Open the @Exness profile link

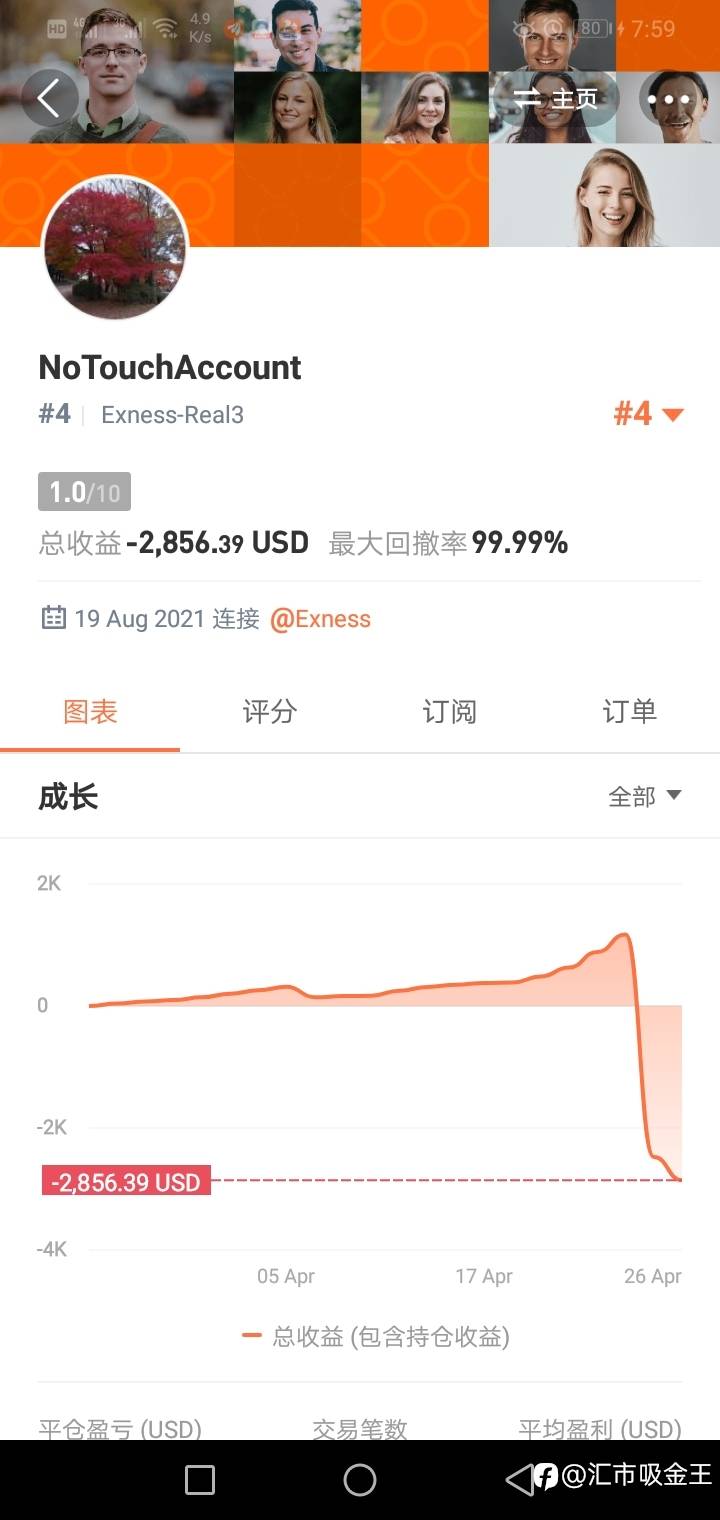pos(321,618)
